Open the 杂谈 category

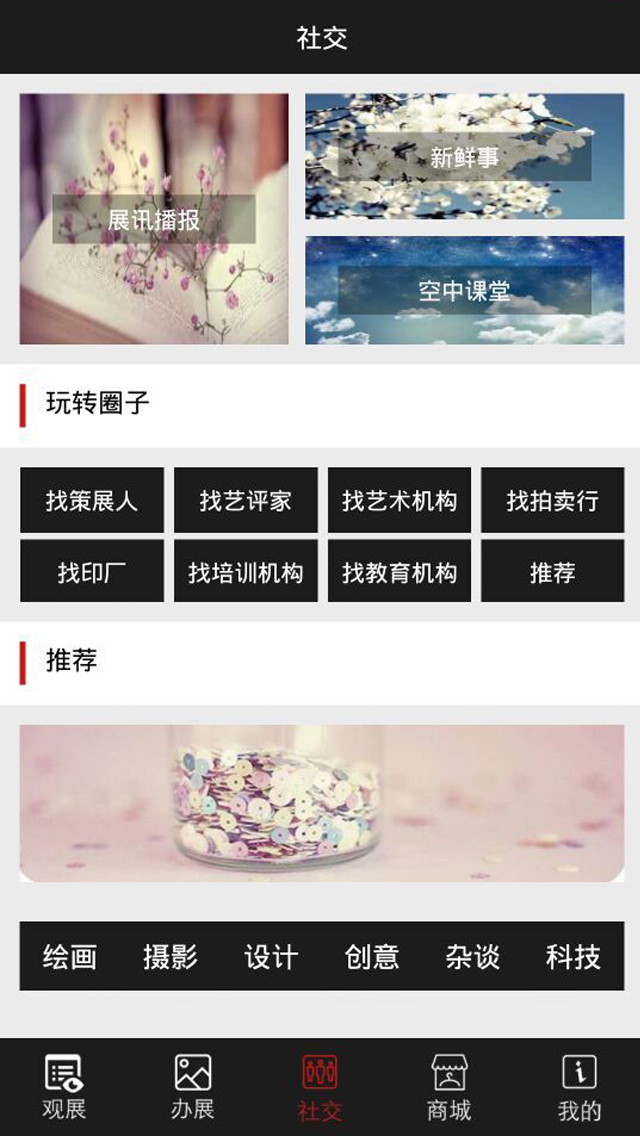tap(473, 956)
